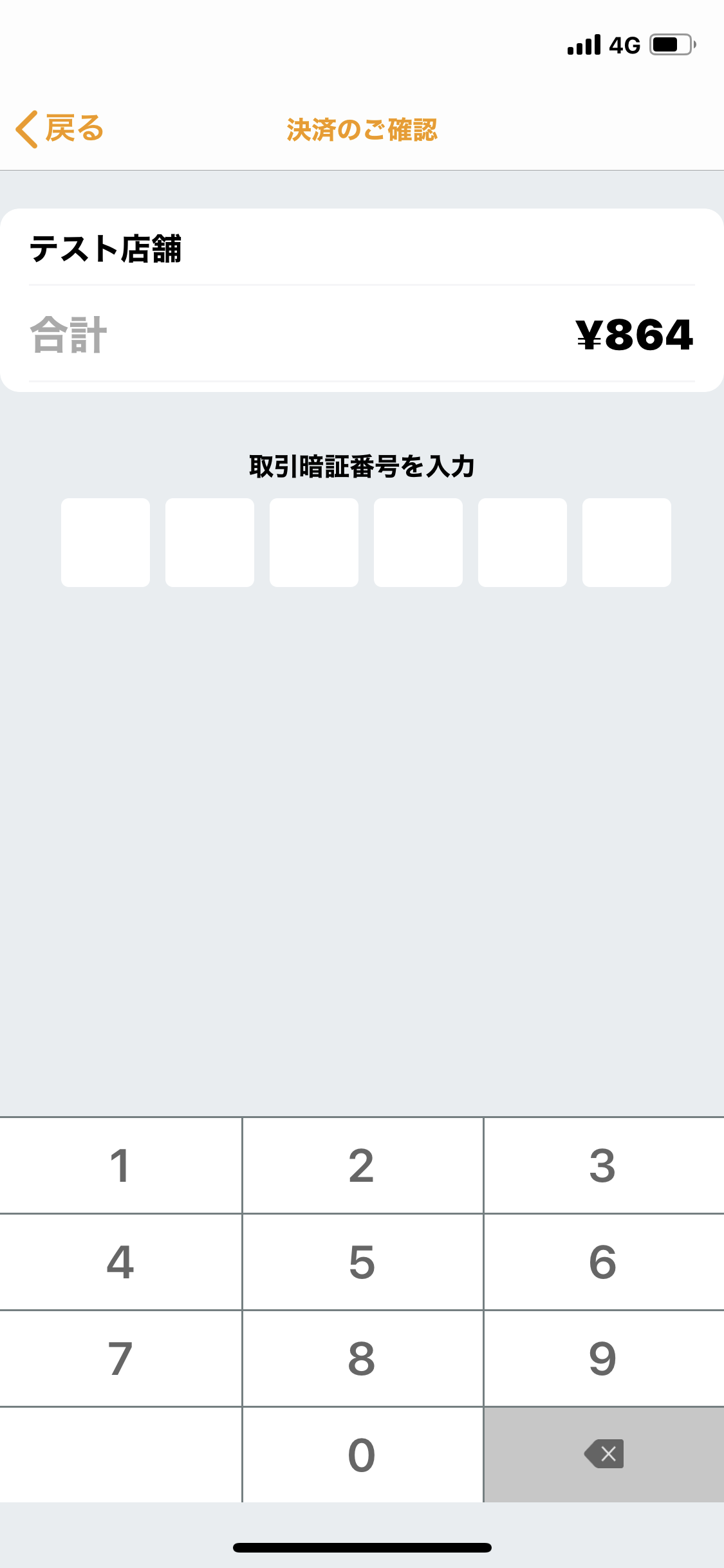724x1568 pixels.
Task: Tap the 5 key
Action: pos(362,1262)
